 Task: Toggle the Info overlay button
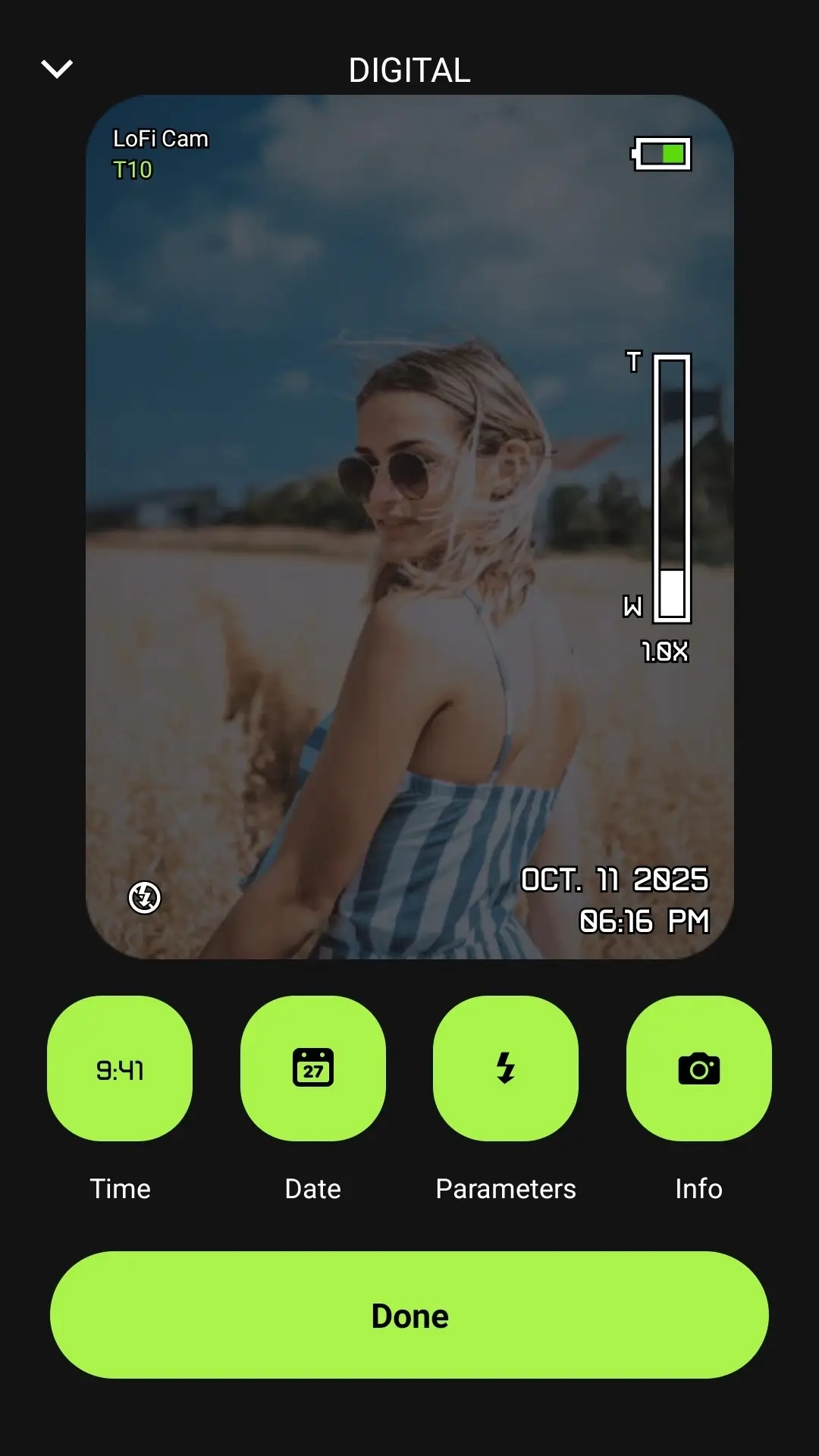(x=698, y=1068)
